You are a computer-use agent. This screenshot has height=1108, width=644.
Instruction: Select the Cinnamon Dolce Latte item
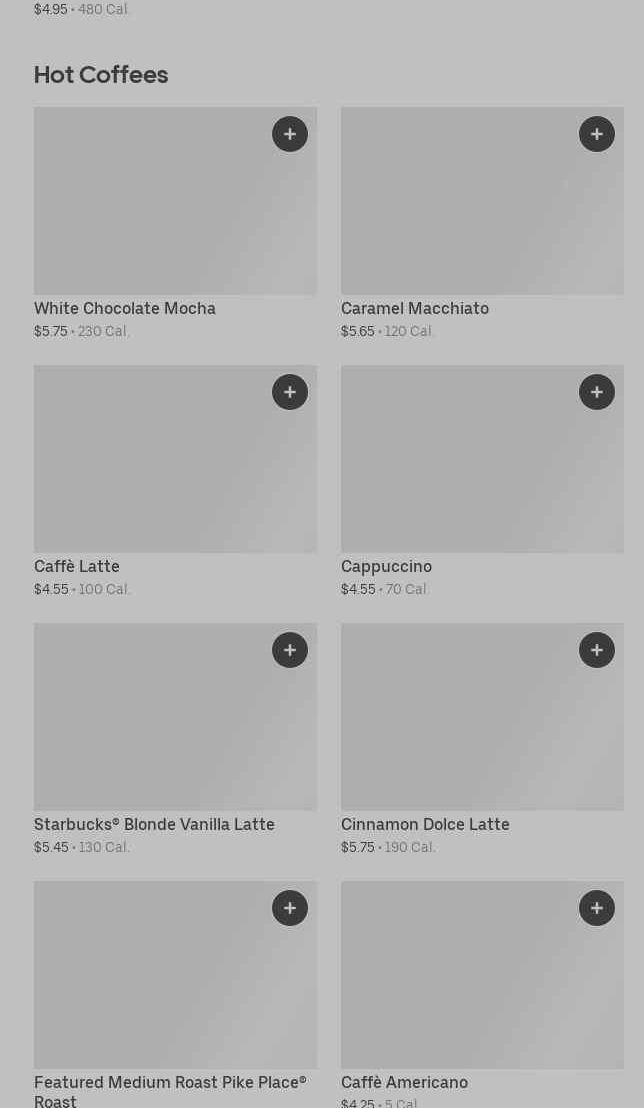[460, 730]
